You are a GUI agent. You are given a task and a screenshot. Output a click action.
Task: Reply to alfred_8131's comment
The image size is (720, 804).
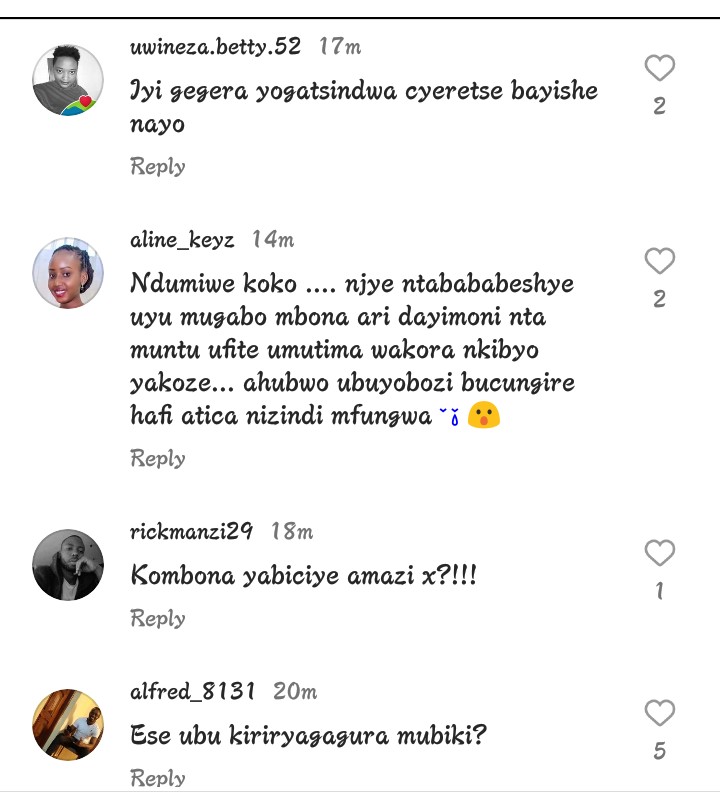click(x=158, y=778)
